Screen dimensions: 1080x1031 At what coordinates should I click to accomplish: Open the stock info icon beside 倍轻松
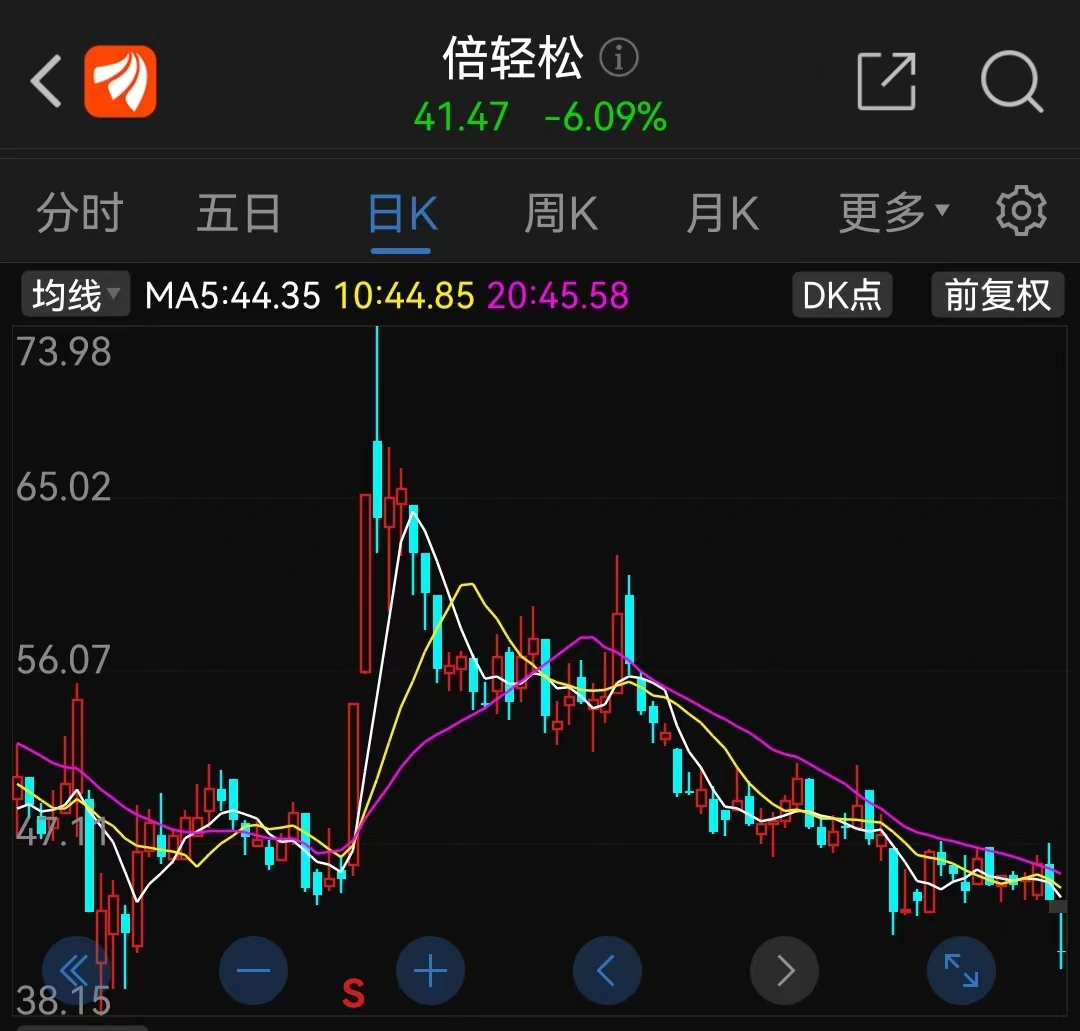[619, 59]
